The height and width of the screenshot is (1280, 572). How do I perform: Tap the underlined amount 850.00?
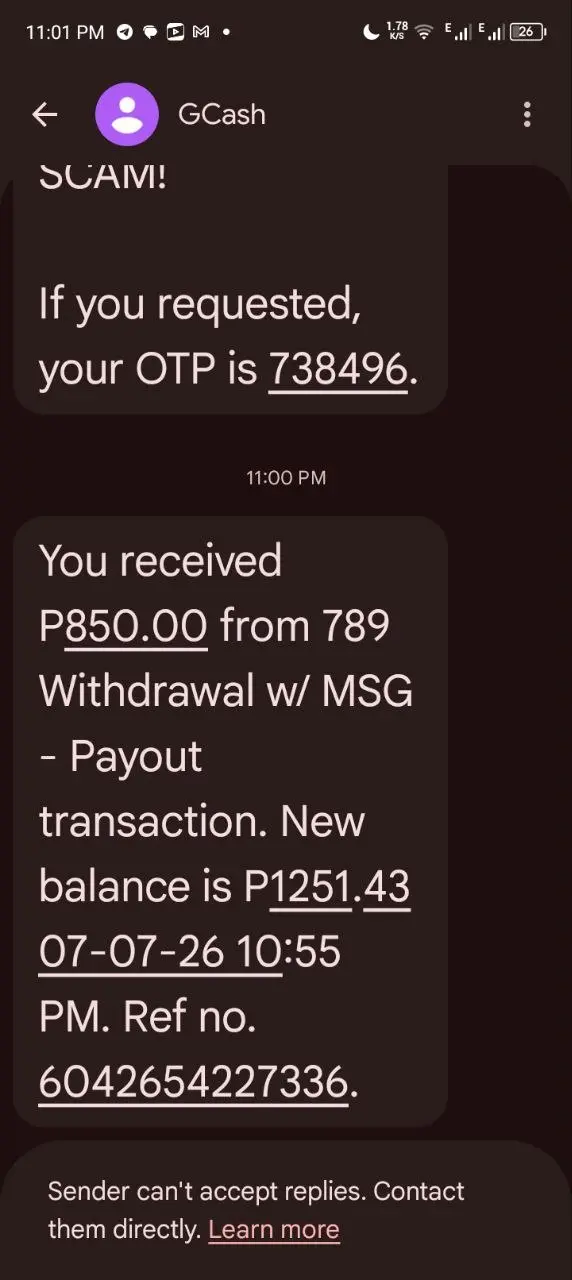[x=136, y=626]
